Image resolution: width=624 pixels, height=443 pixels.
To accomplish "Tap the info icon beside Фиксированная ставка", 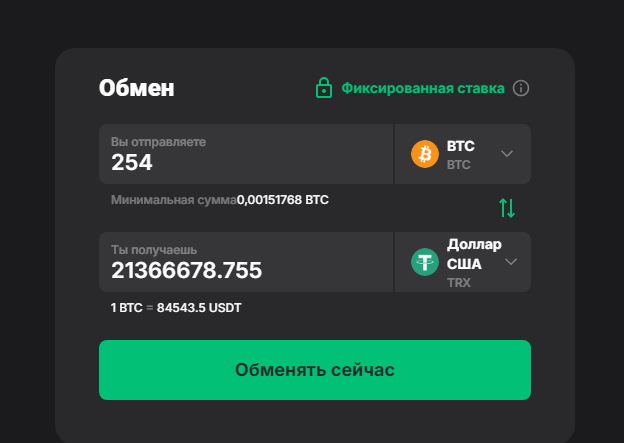I will point(520,88).
